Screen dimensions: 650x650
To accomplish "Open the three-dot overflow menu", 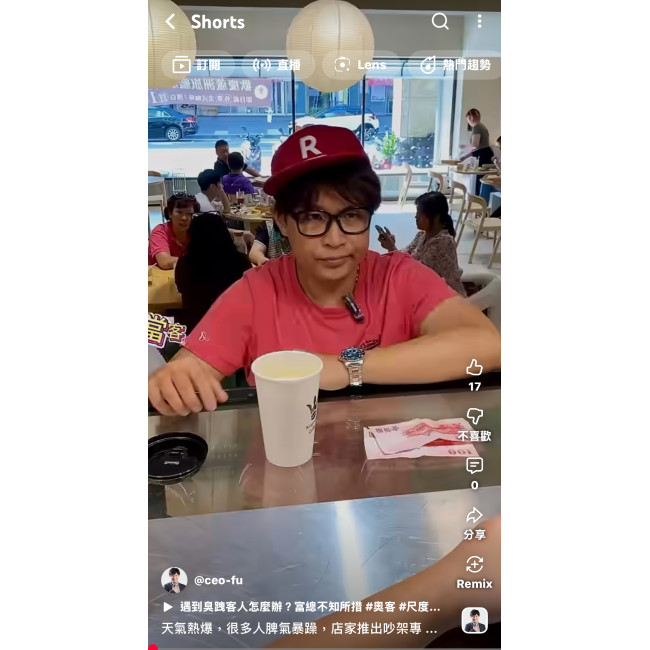I will pos(479,22).
